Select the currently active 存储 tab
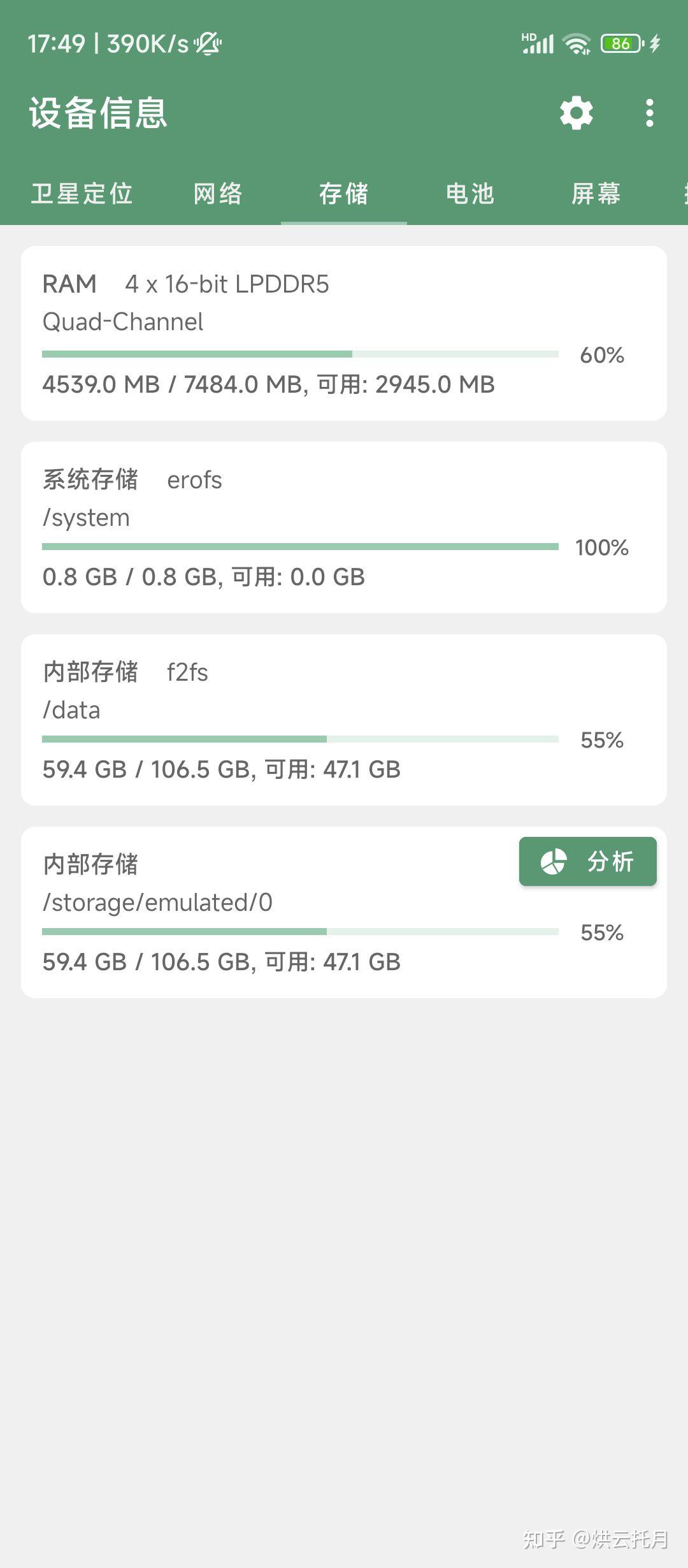The height and width of the screenshot is (1568, 688). click(344, 194)
